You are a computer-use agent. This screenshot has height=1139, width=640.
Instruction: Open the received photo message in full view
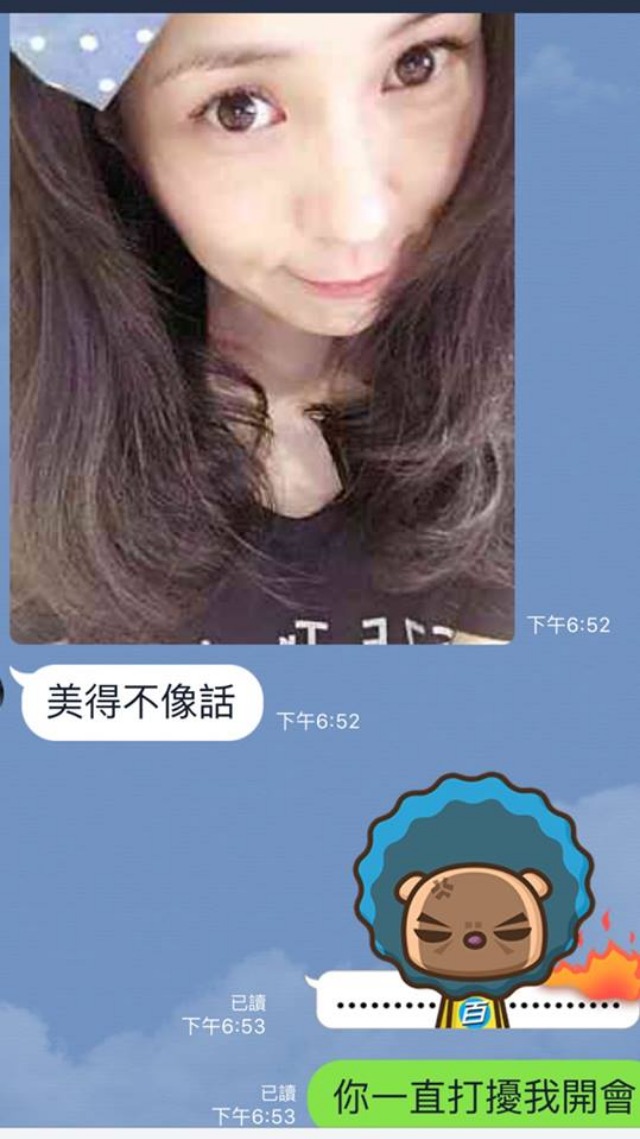pyautogui.click(x=262, y=330)
